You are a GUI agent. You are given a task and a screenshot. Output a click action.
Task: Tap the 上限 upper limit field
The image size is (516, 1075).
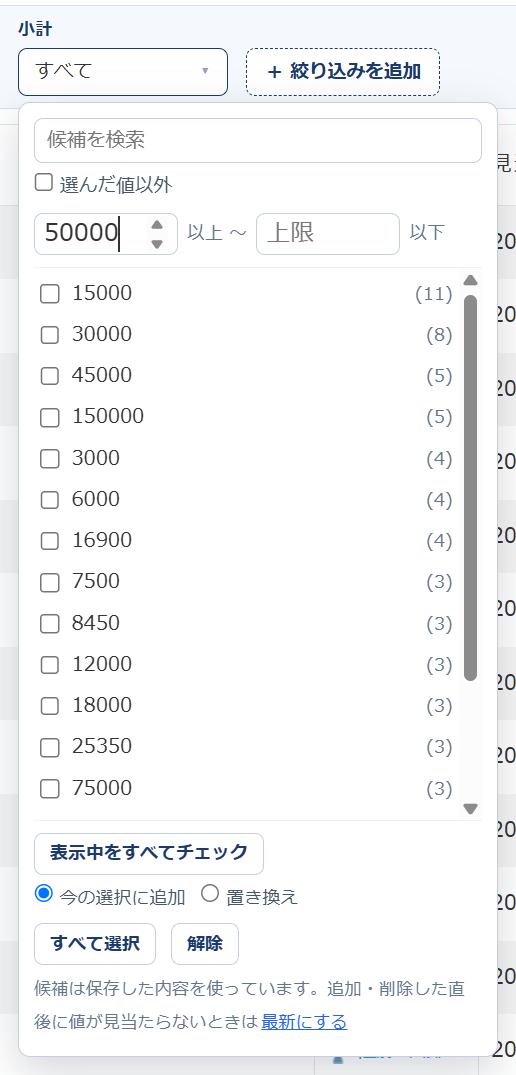[328, 234]
